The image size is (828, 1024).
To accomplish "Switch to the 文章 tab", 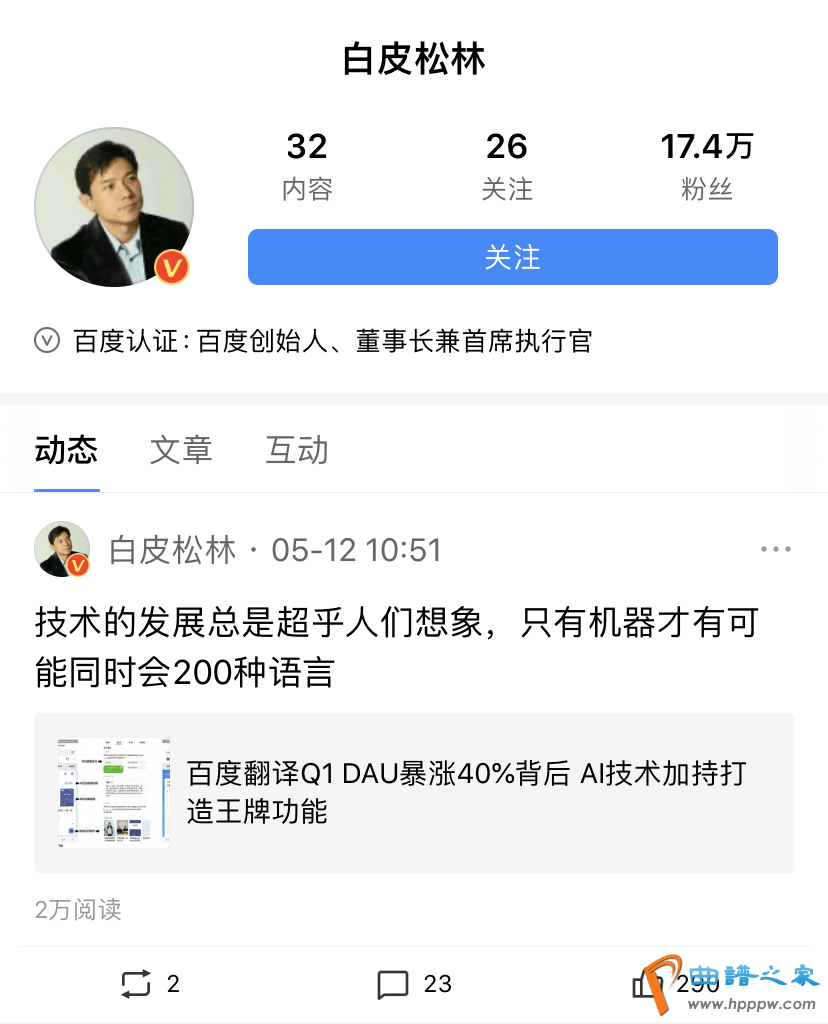I will tap(181, 450).
